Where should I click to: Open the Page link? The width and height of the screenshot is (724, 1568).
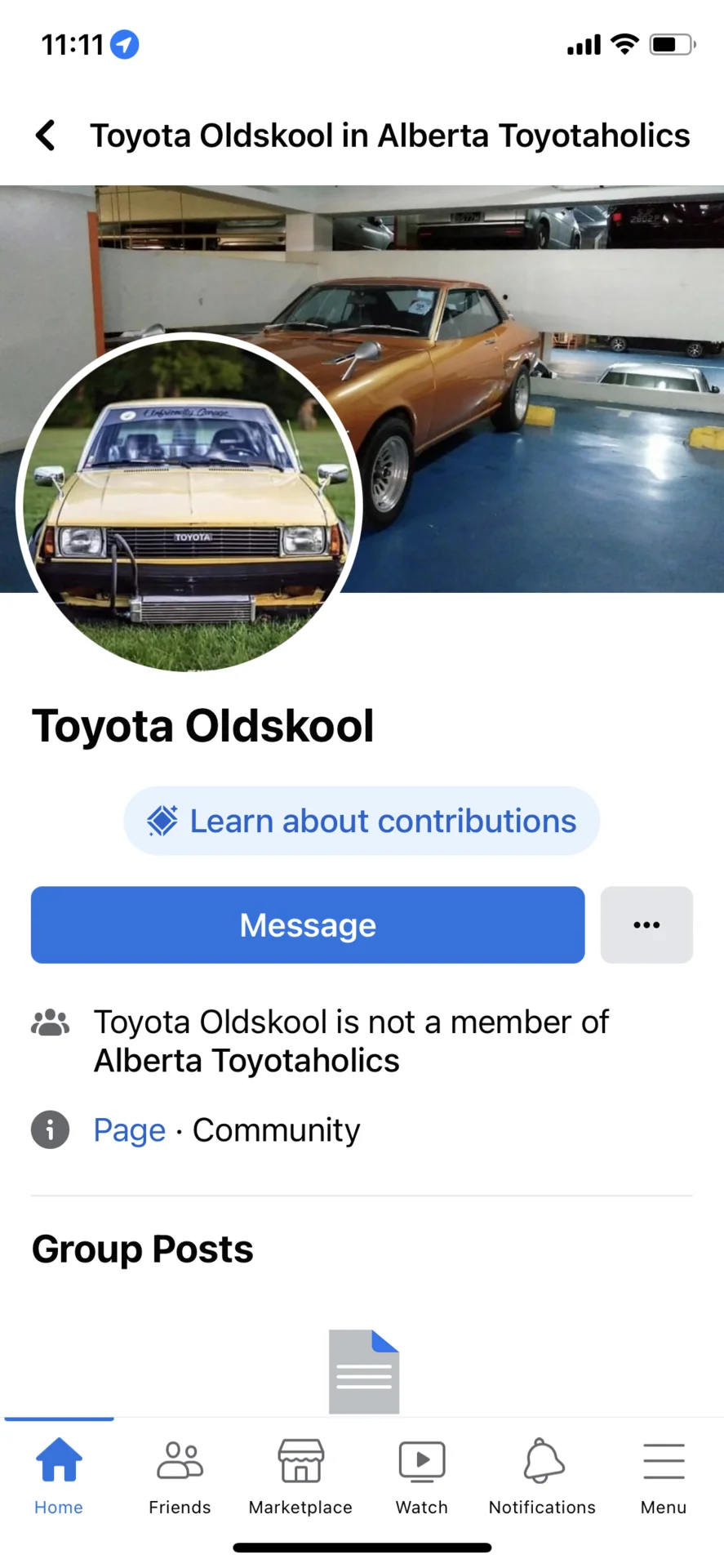[x=129, y=1130]
